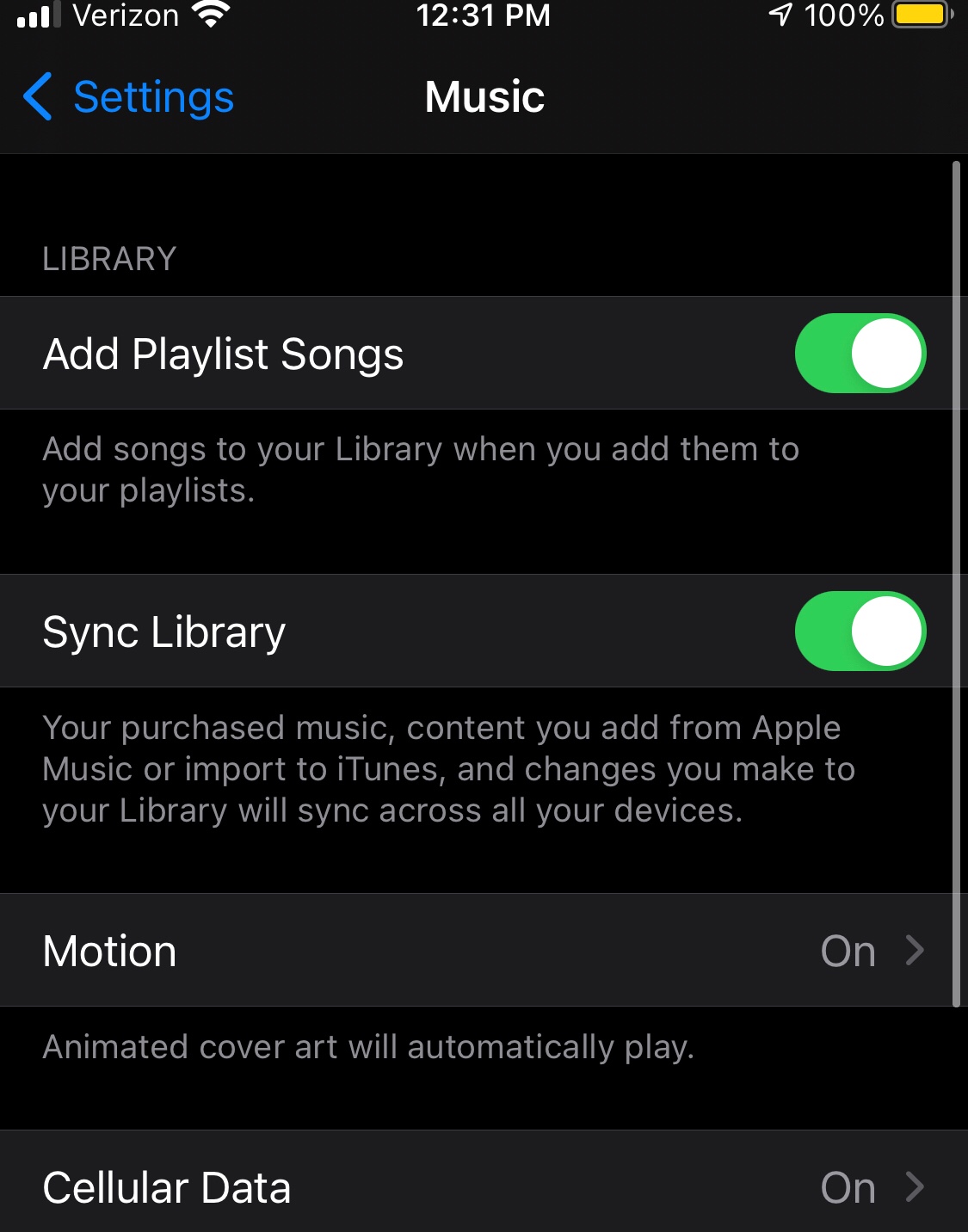The image size is (968, 1232).
Task: Go back to Settings
Action: coord(129,96)
